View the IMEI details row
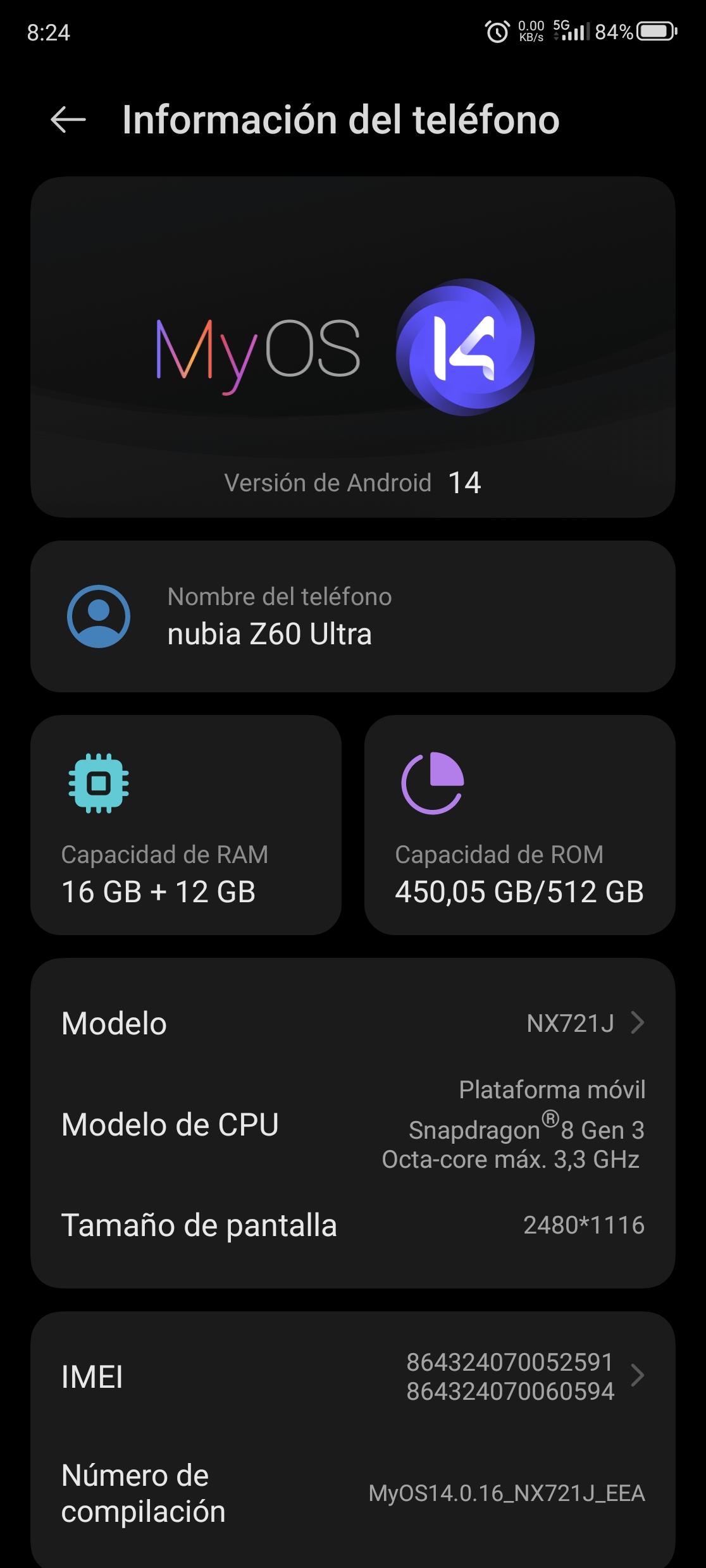 pyautogui.click(x=352, y=1376)
